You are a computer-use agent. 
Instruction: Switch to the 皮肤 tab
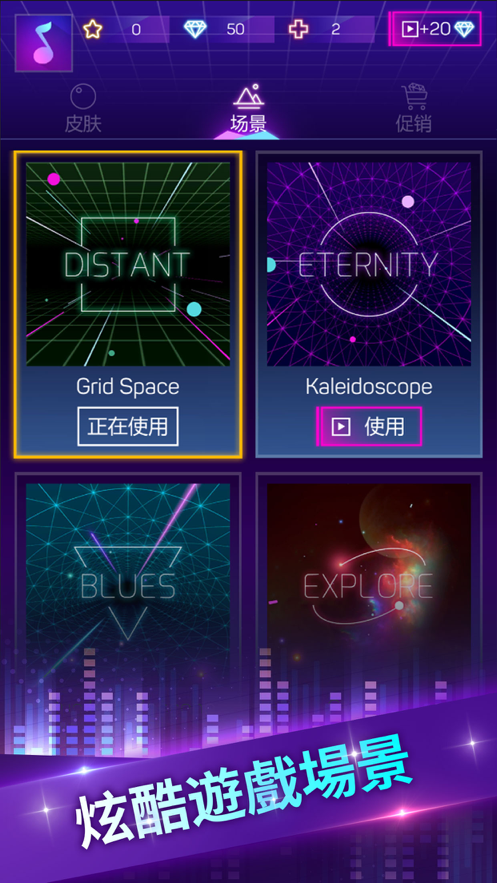pos(83,109)
